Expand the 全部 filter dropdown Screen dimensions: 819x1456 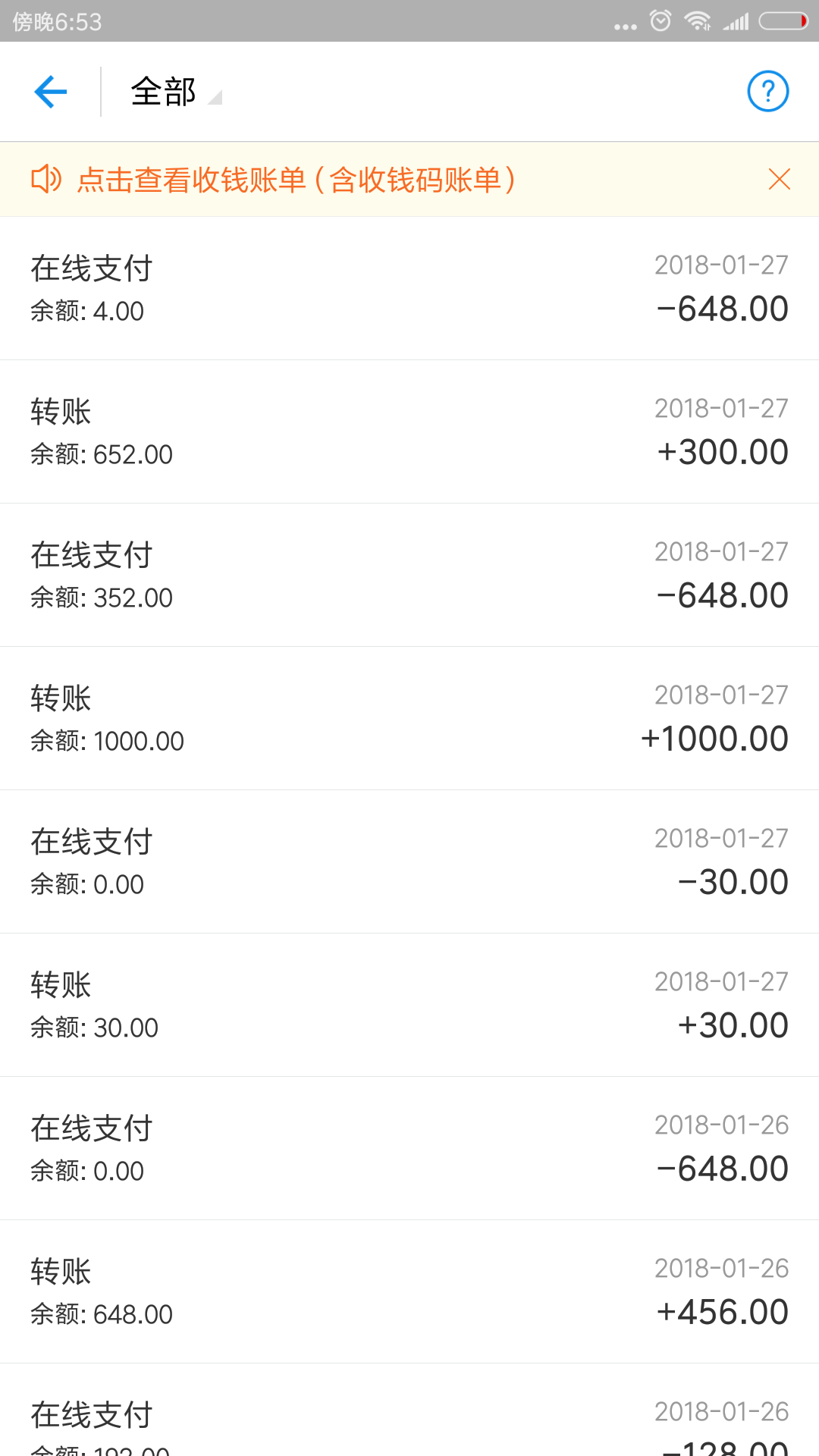176,92
